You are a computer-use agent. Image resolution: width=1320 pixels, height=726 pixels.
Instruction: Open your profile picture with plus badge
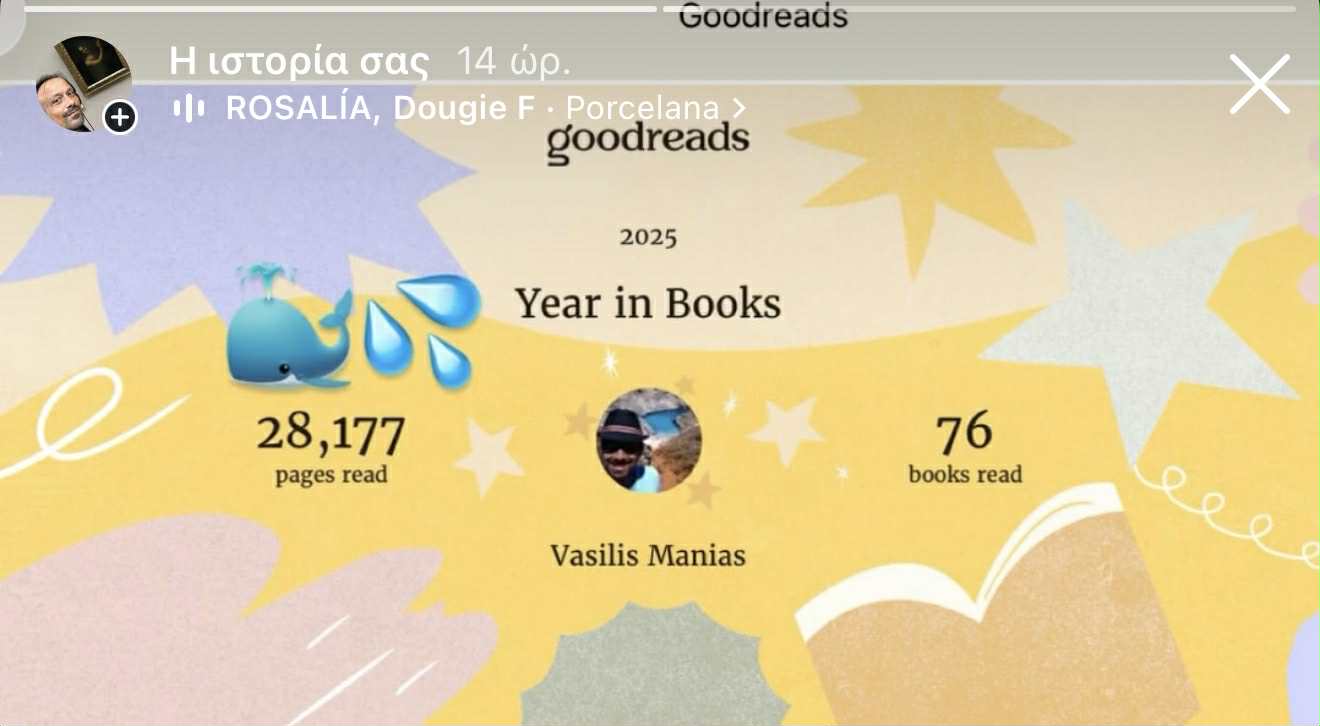[x=84, y=86]
